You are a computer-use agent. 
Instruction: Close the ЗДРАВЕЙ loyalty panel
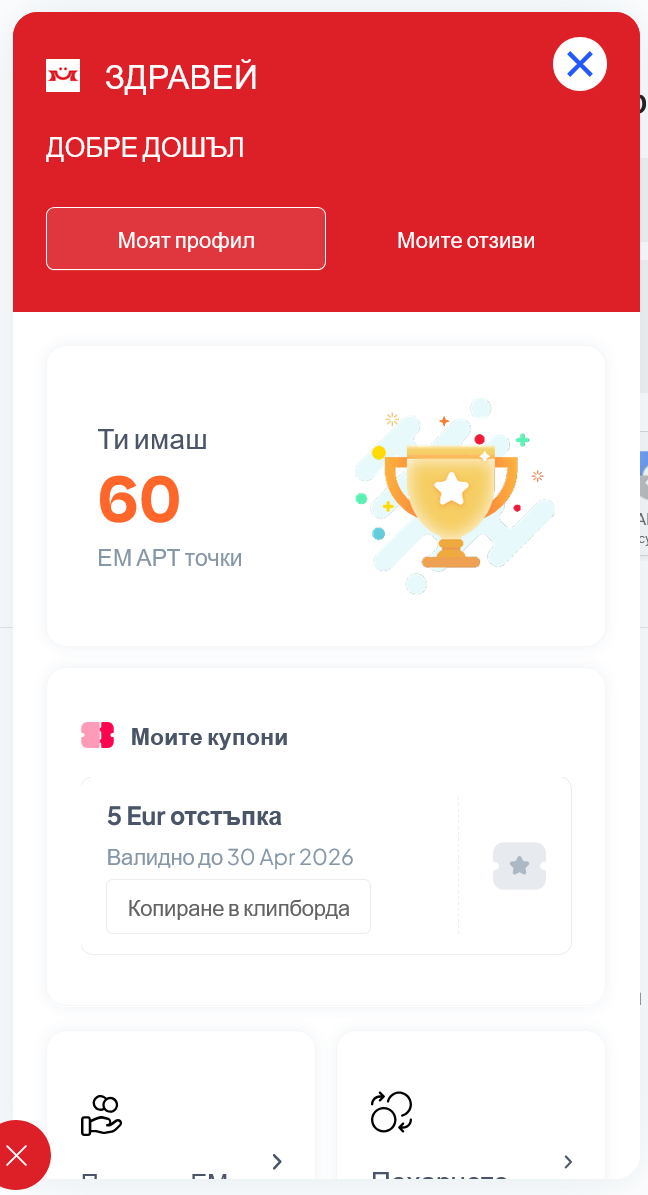(x=580, y=65)
